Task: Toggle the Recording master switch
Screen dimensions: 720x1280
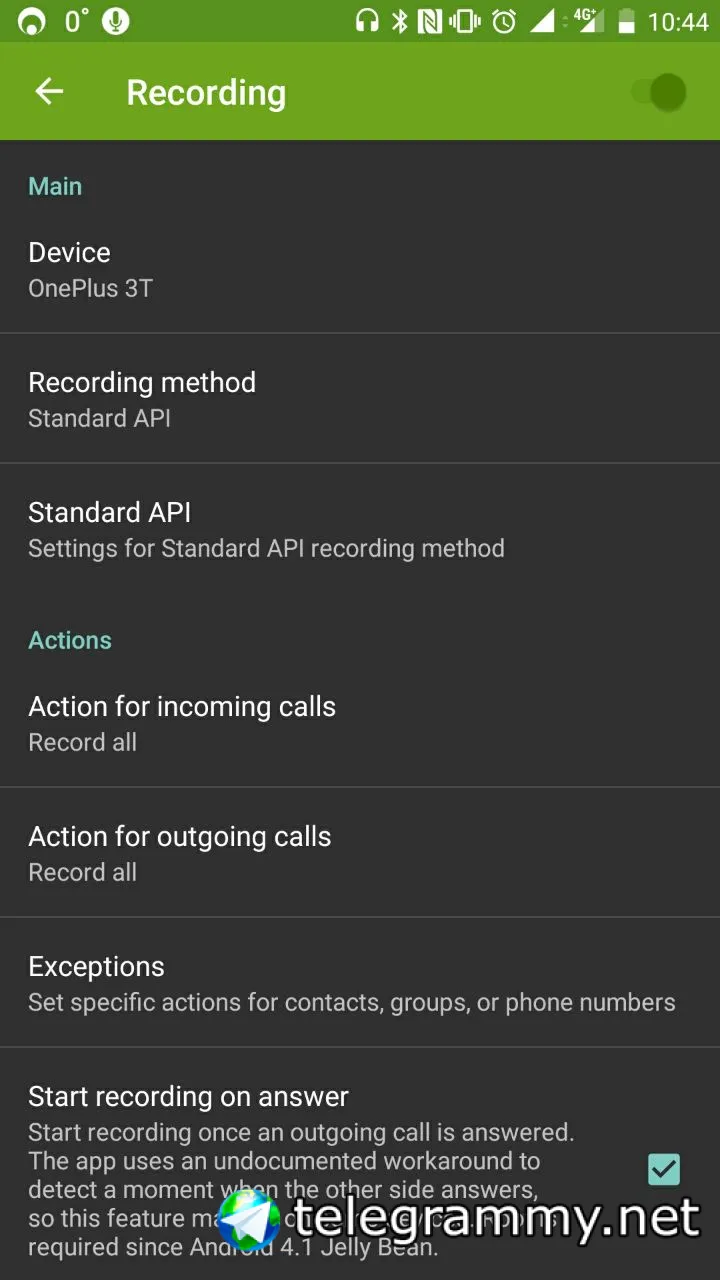Action: tap(662, 92)
